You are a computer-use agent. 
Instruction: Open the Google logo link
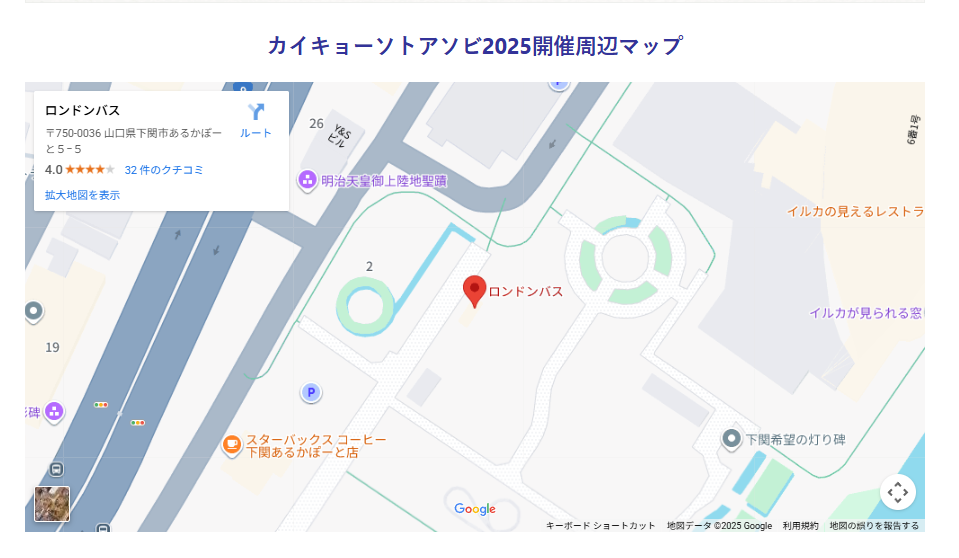475,509
